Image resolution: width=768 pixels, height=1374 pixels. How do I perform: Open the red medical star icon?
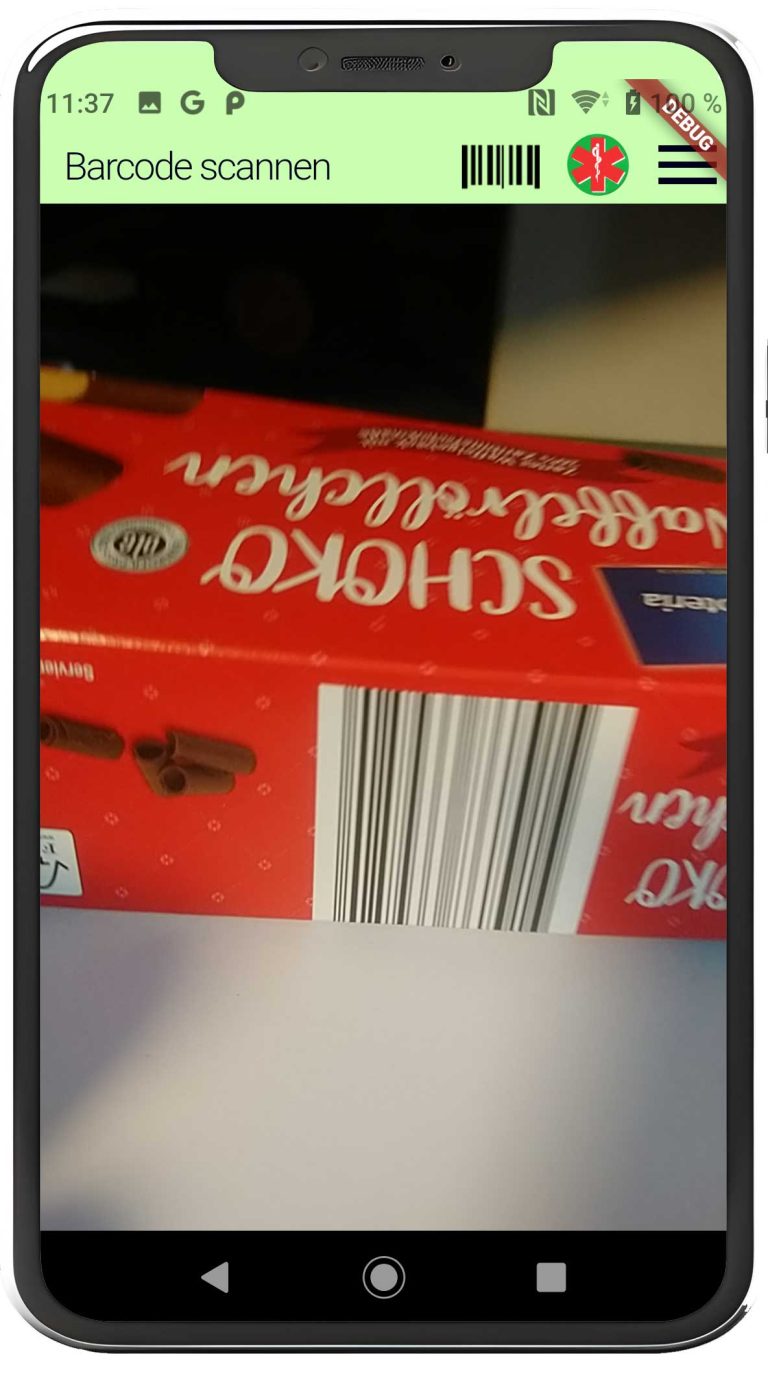[598, 165]
